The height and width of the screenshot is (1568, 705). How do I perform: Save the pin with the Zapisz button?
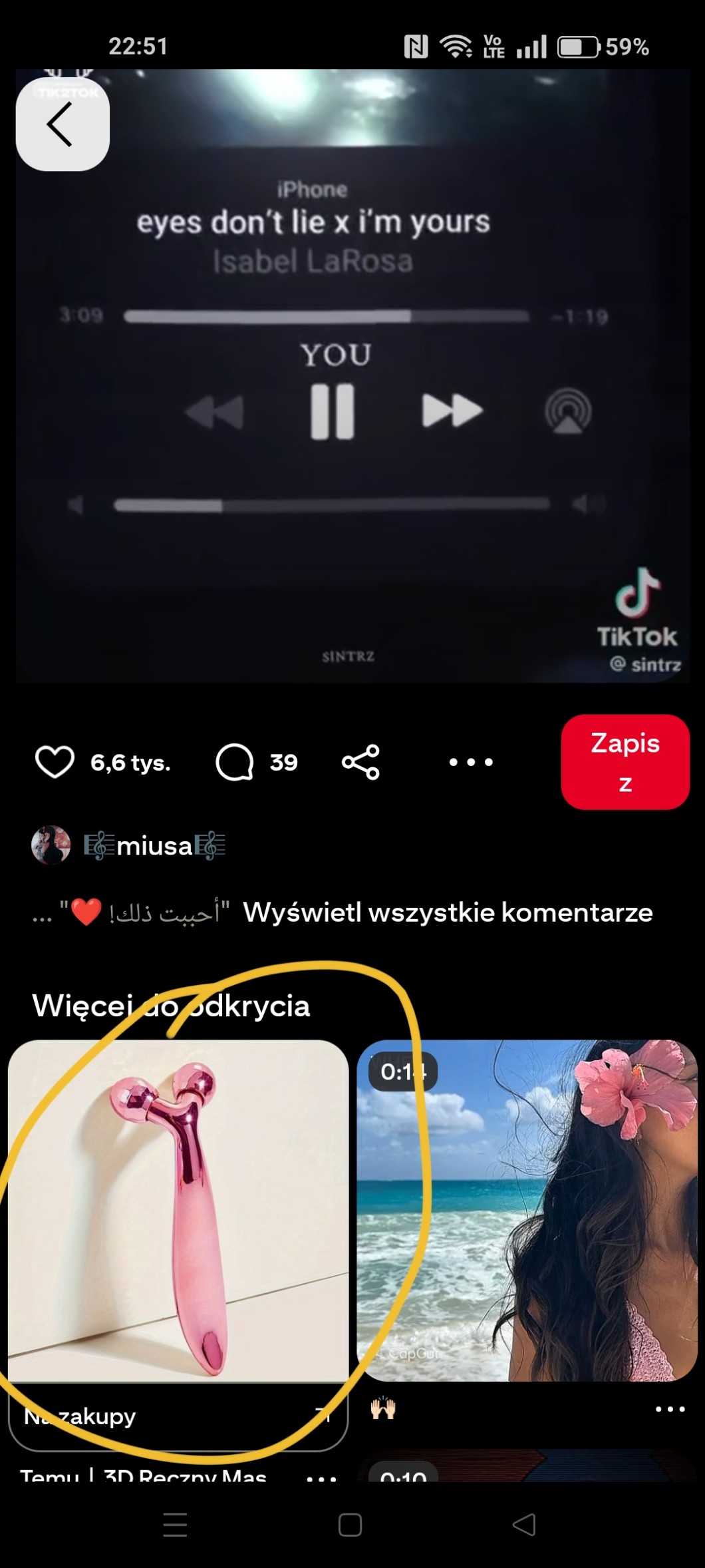[625, 762]
